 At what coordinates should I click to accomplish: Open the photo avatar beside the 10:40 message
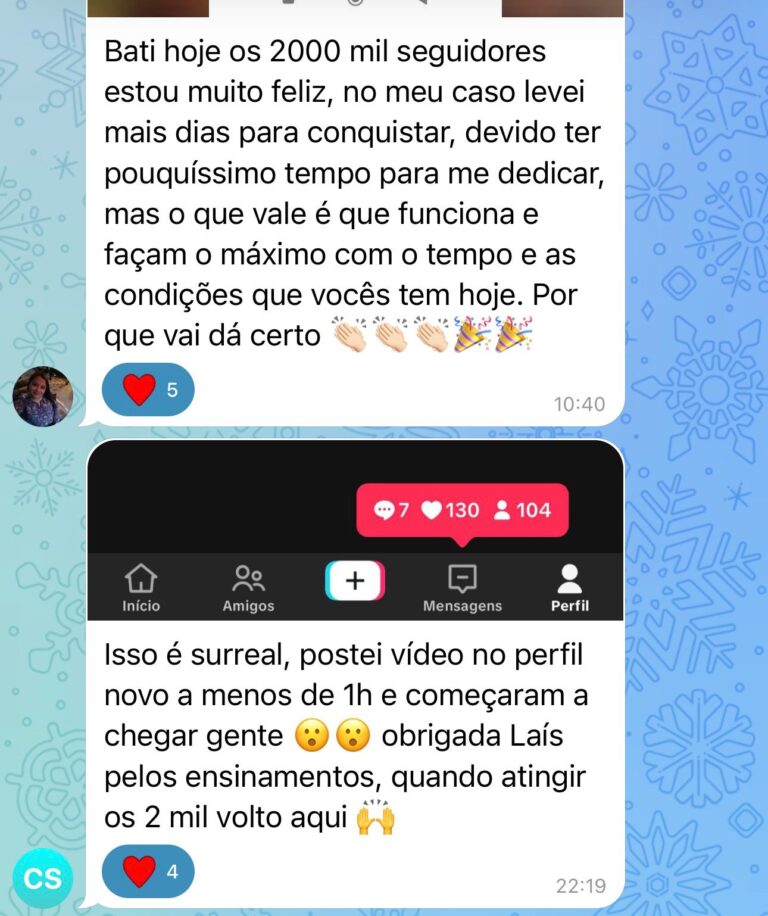(x=43, y=397)
